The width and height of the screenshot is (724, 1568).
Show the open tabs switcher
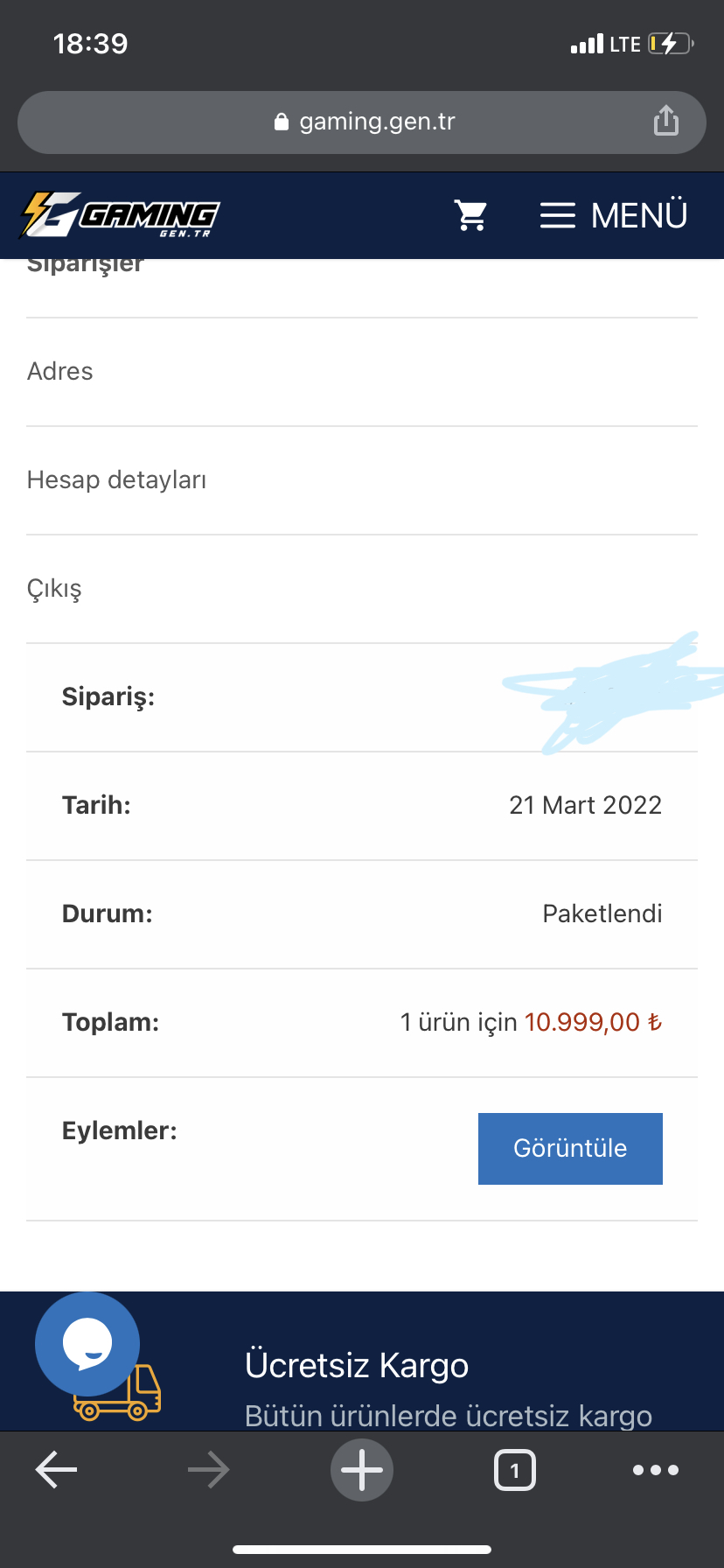pyautogui.click(x=515, y=1470)
